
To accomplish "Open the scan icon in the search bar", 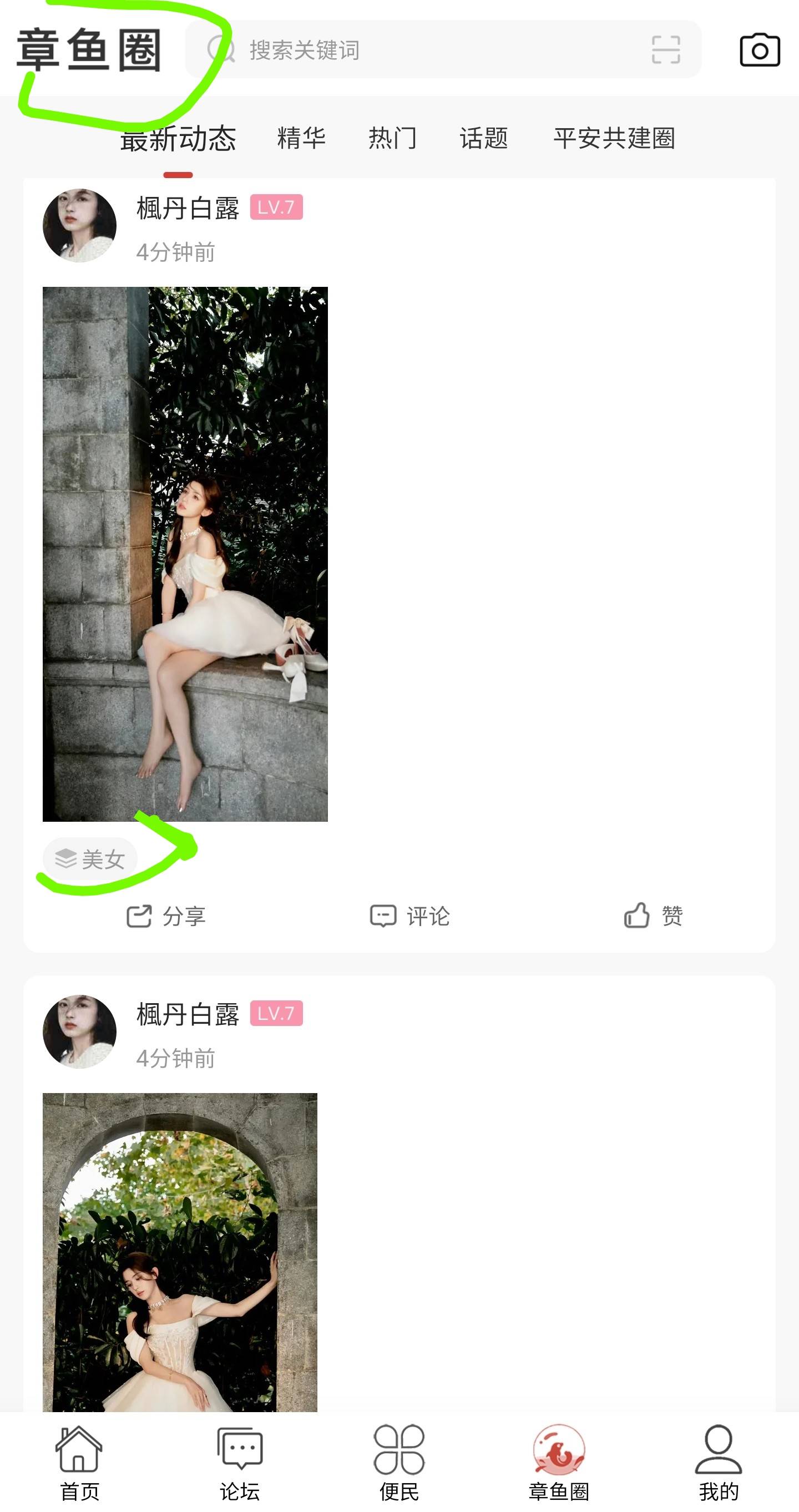I will [x=666, y=50].
